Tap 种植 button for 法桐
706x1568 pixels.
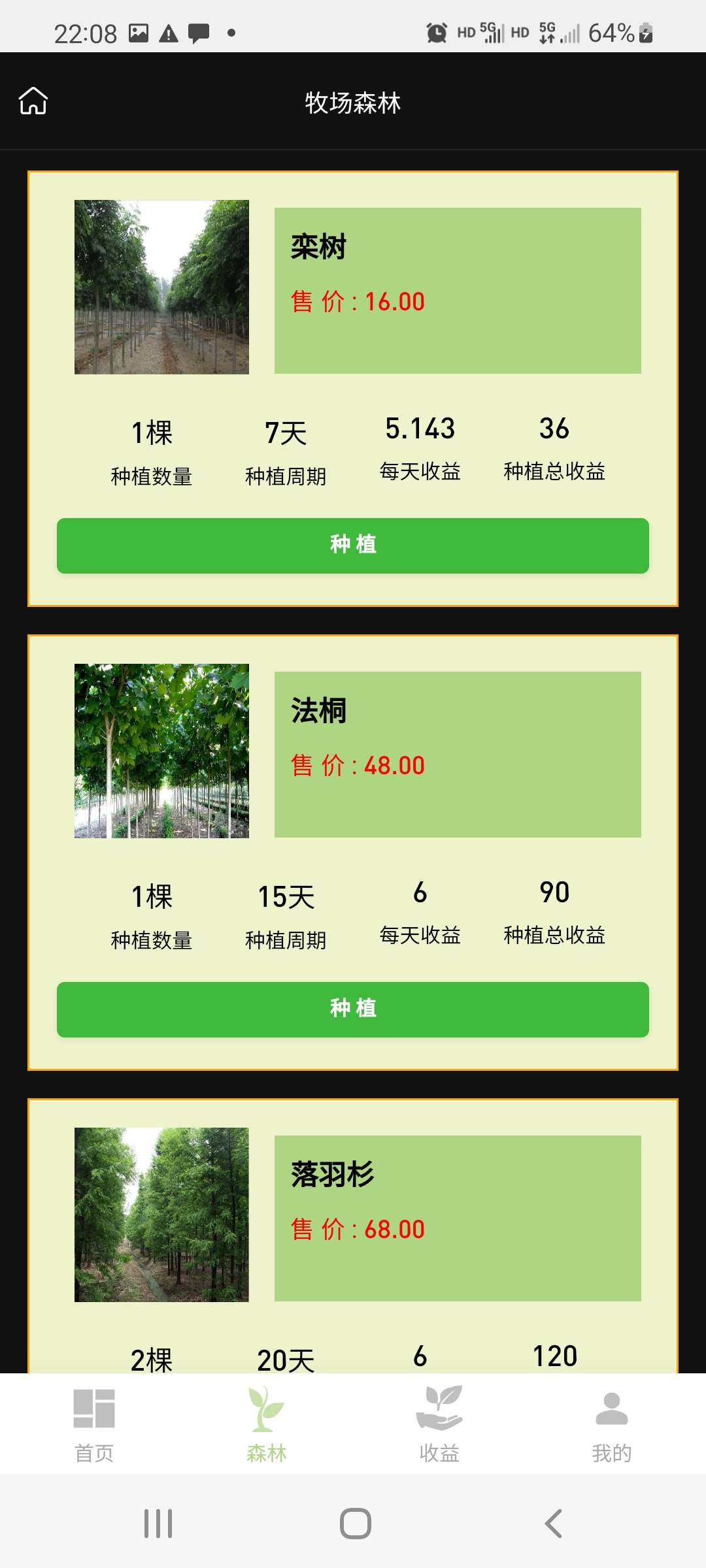pyautogui.click(x=353, y=1009)
